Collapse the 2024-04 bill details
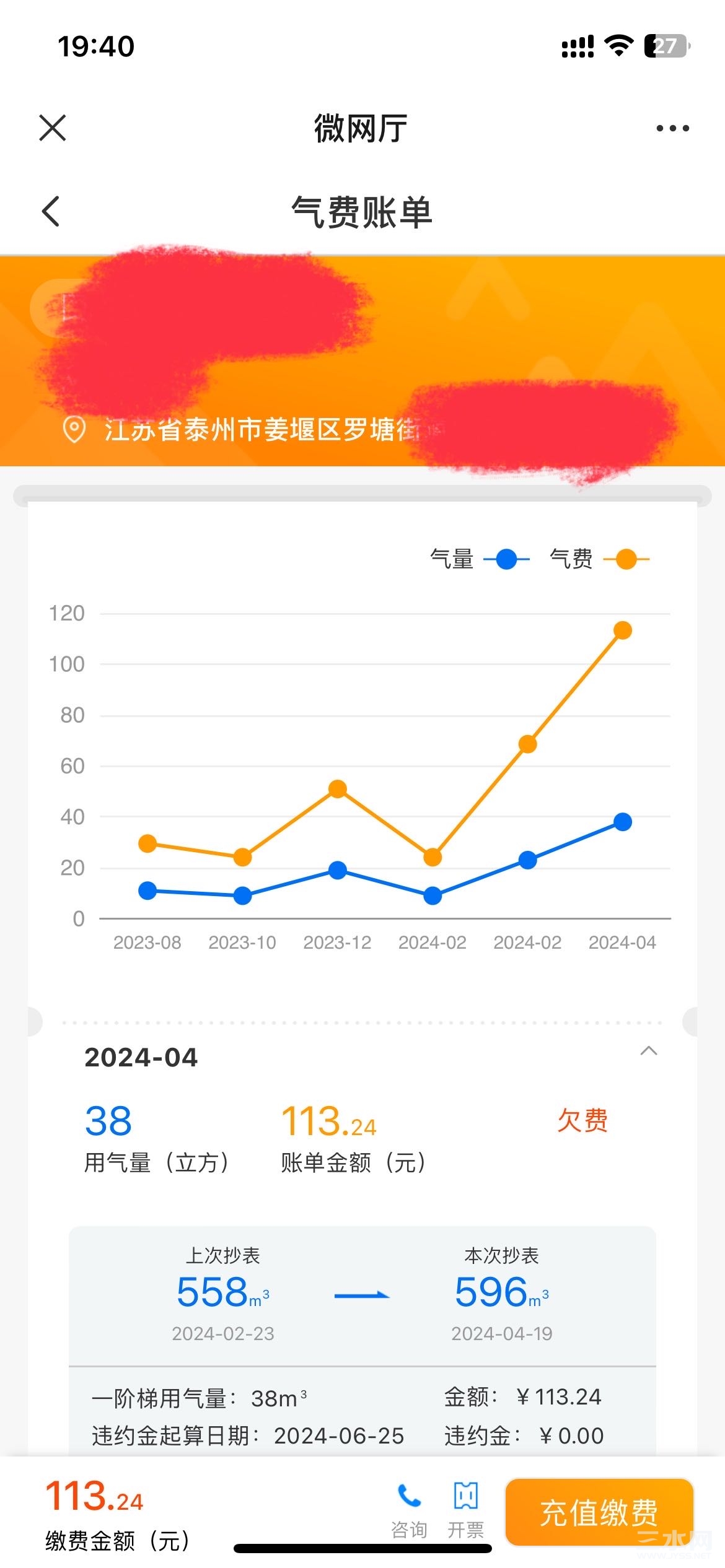The image size is (725, 1568). tap(648, 1051)
